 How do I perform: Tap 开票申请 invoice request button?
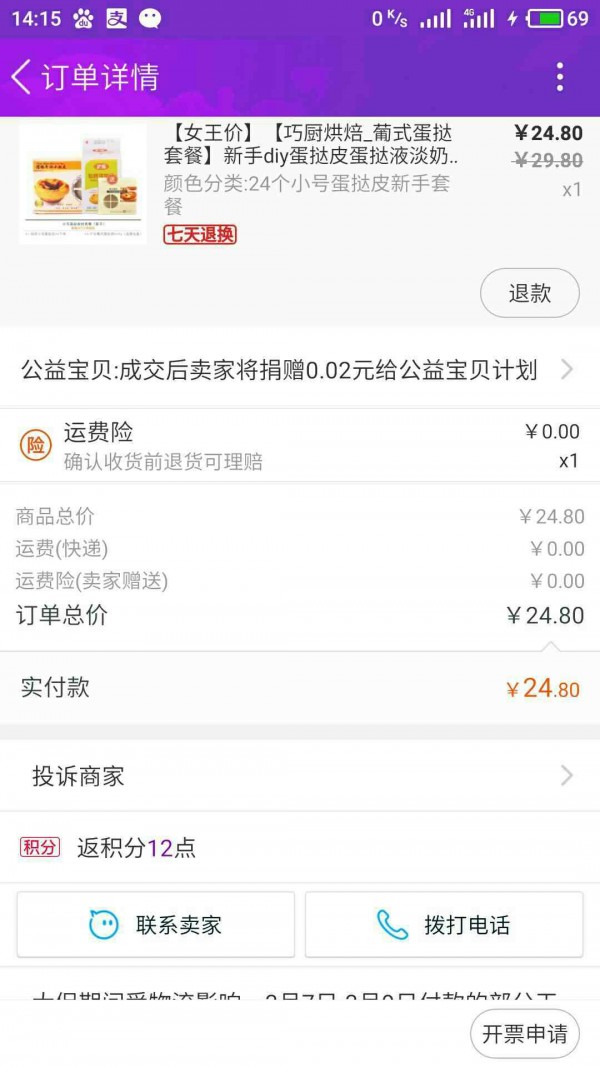tap(524, 1033)
